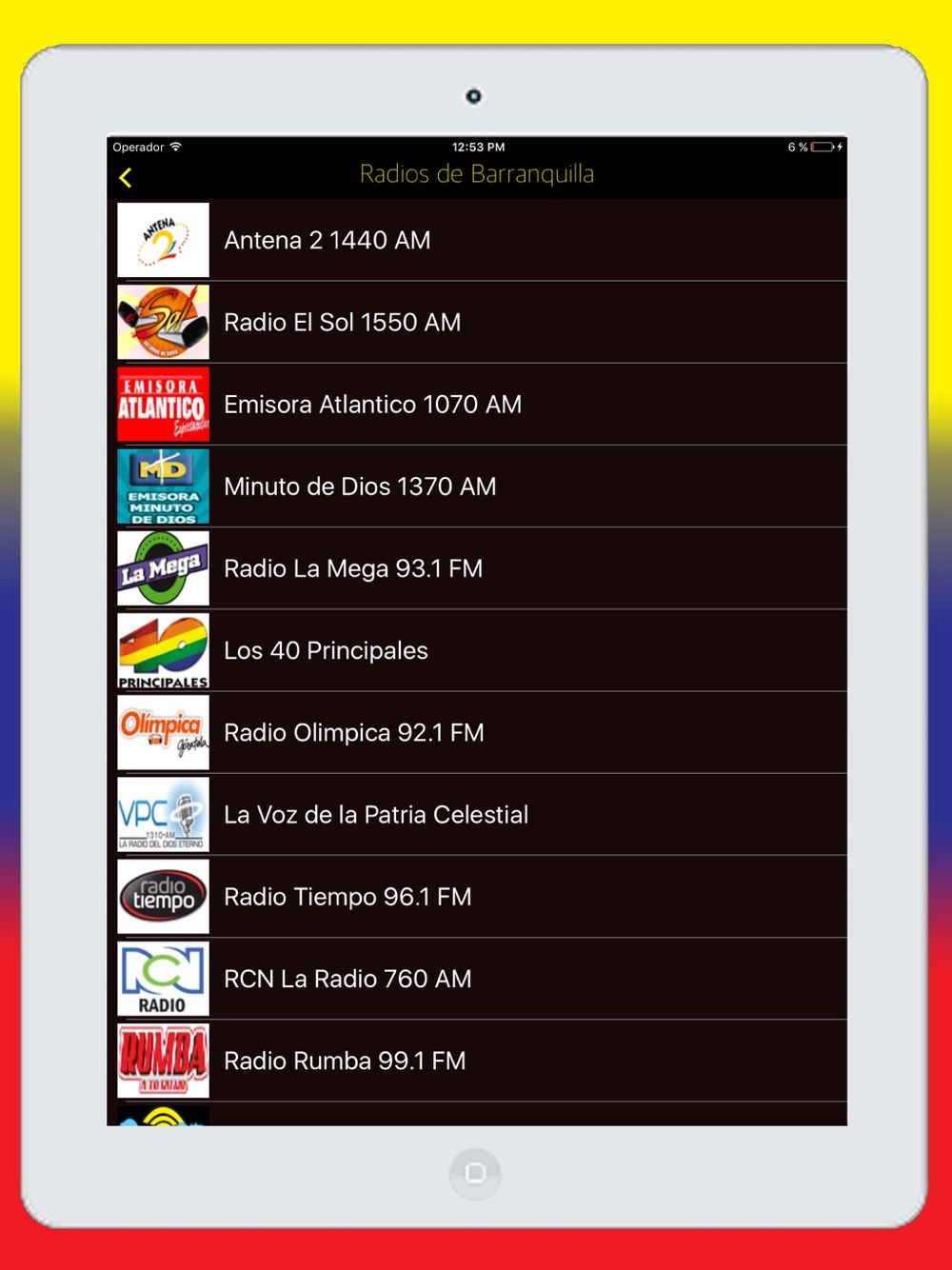Image resolution: width=952 pixels, height=1270 pixels.
Task: Open La Voz de la Patria Celestial
Action: click(x=477, y=815)
